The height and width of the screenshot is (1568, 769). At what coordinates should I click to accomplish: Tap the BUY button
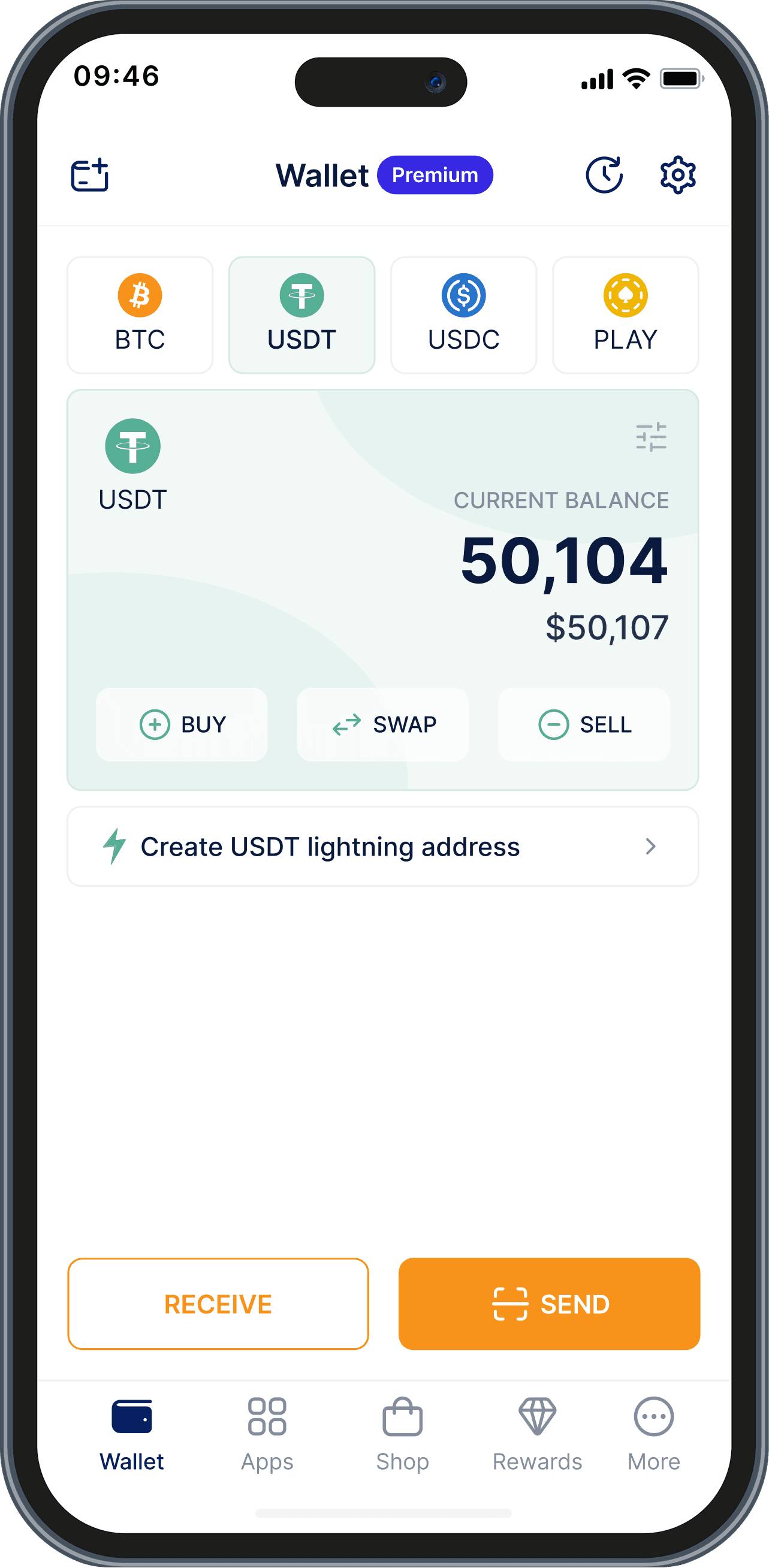[x=182, y=724]
